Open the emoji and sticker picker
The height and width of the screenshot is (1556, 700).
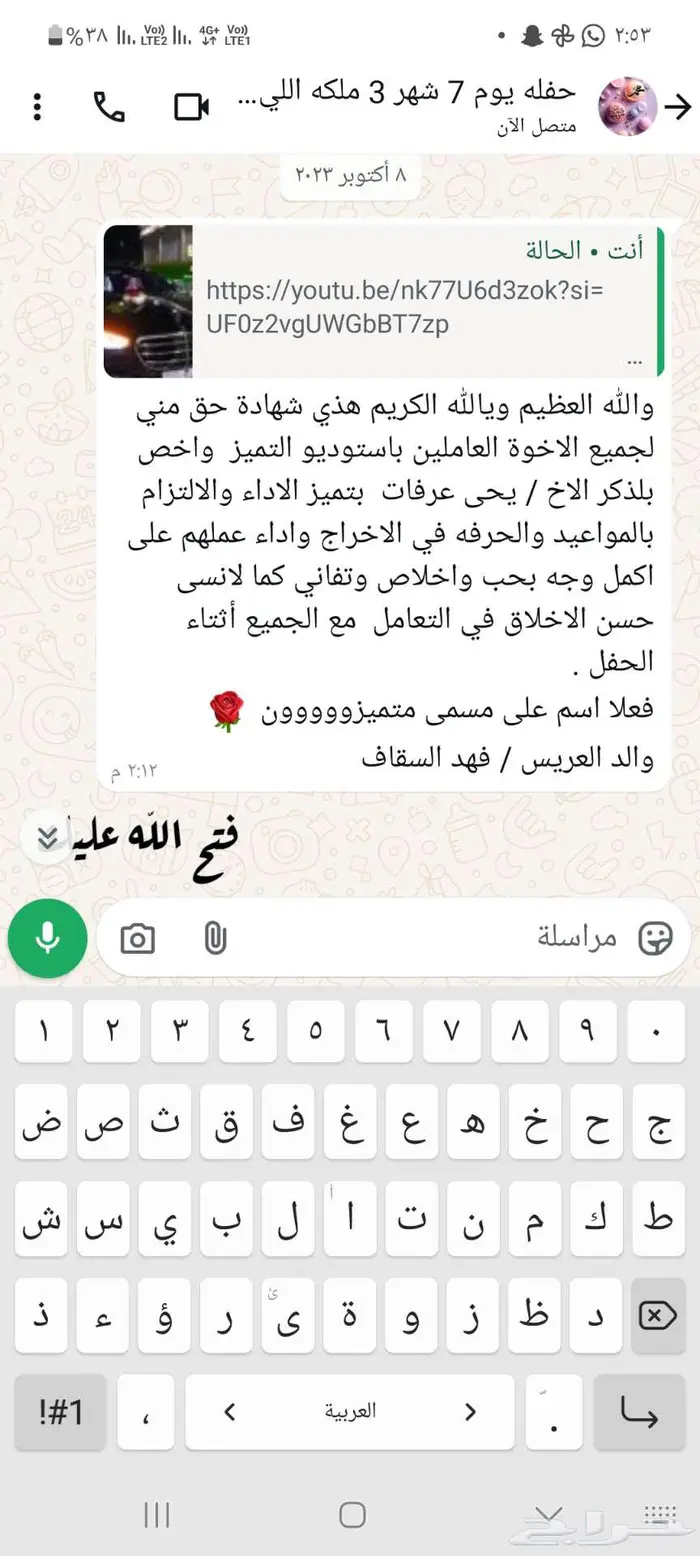coord(656,938)
